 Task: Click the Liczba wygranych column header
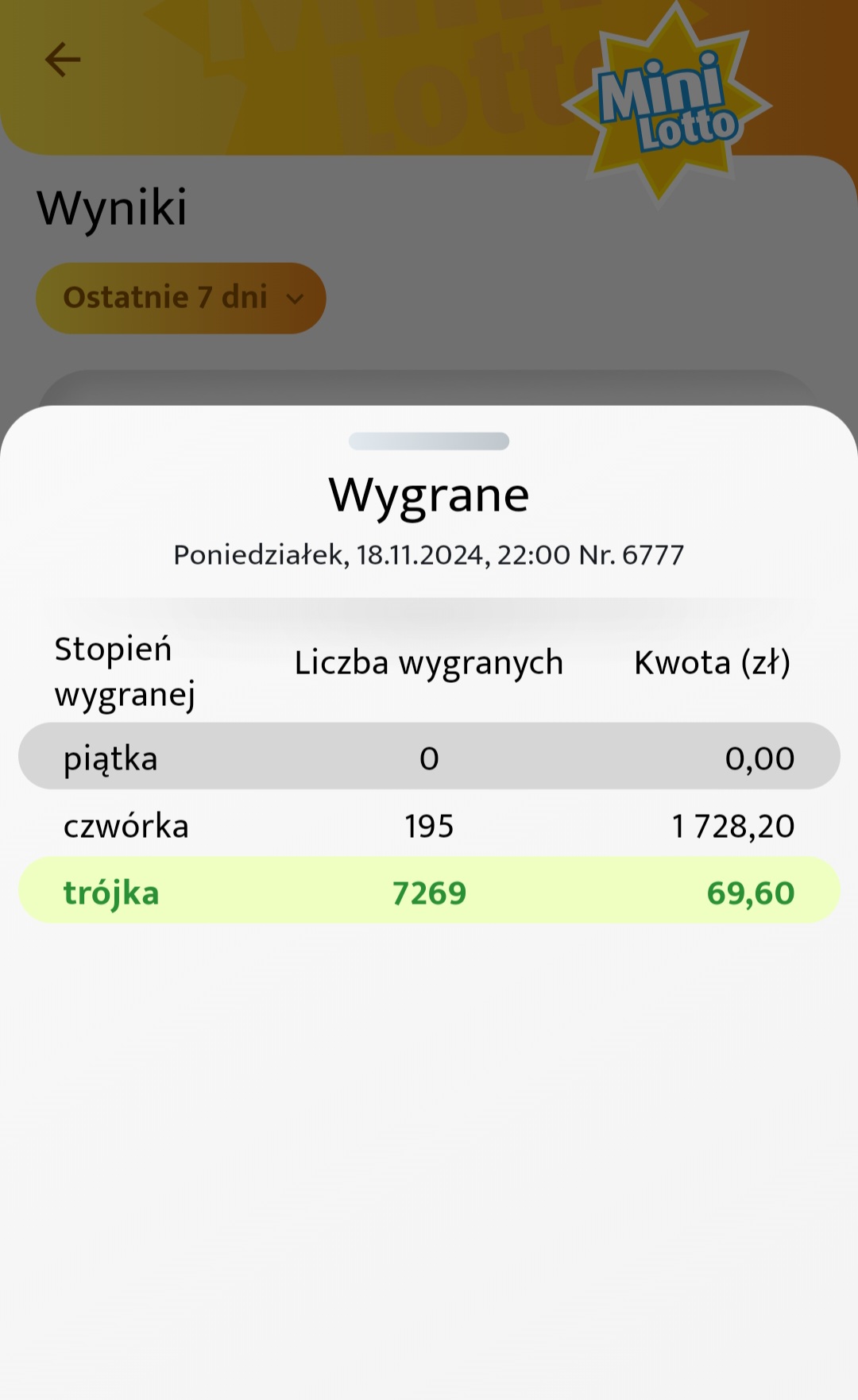click(428, 661)
